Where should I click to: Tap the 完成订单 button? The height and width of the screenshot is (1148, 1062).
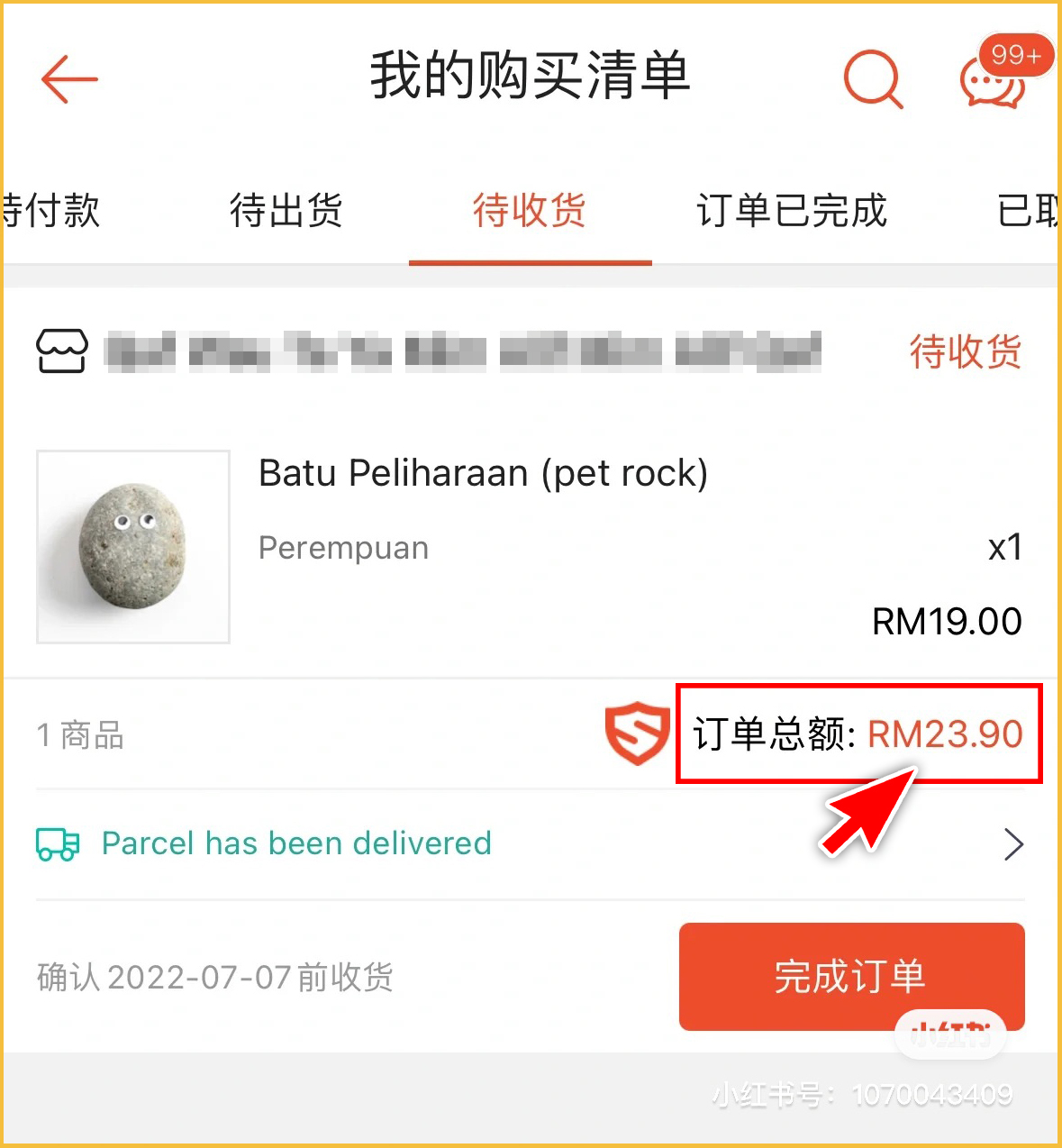point(851,977)
